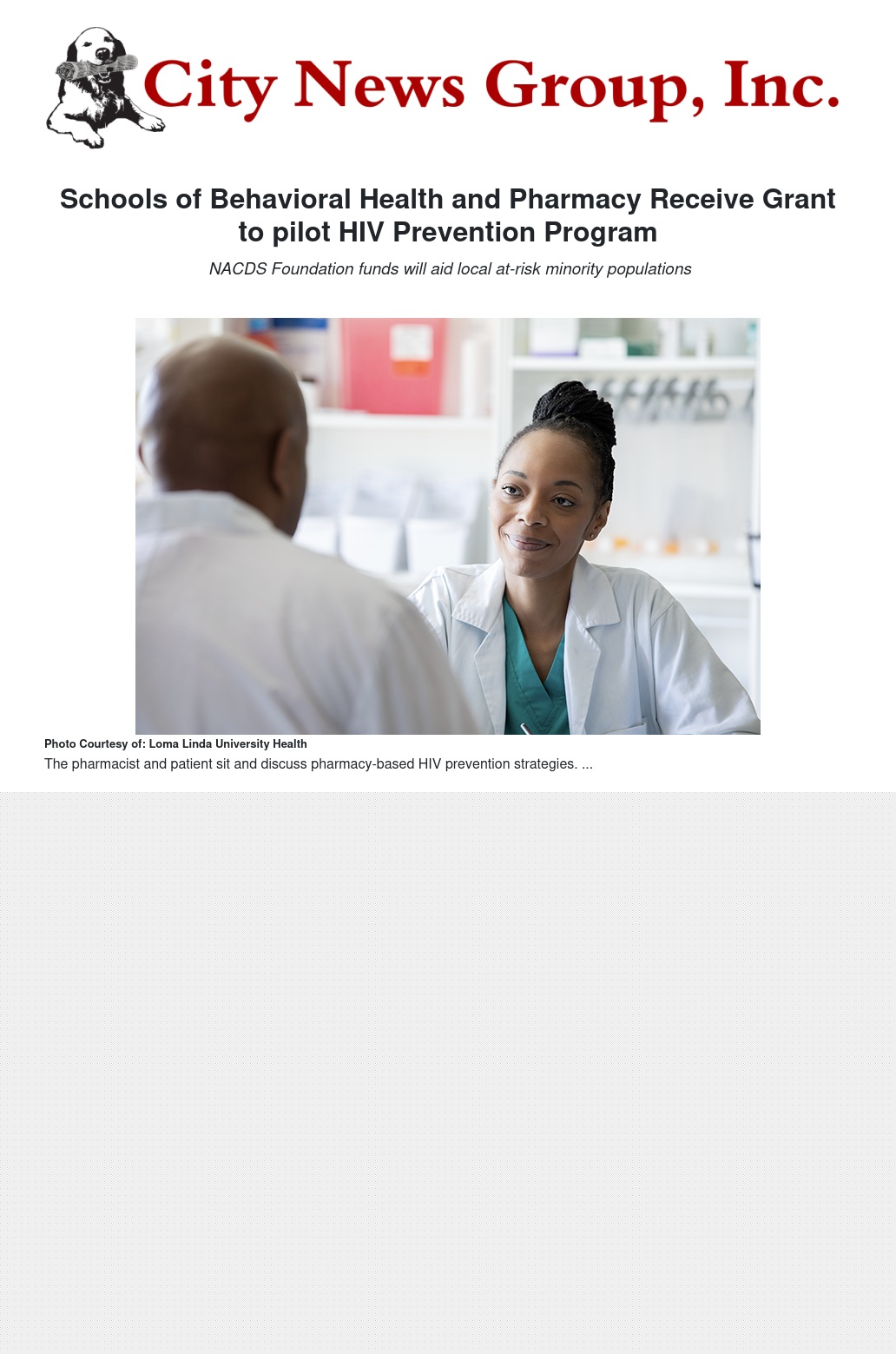This screenshot has height=1354, width=896.
Task: Open the pharmacist and patient article photo
Action: [x=447, y=525]
